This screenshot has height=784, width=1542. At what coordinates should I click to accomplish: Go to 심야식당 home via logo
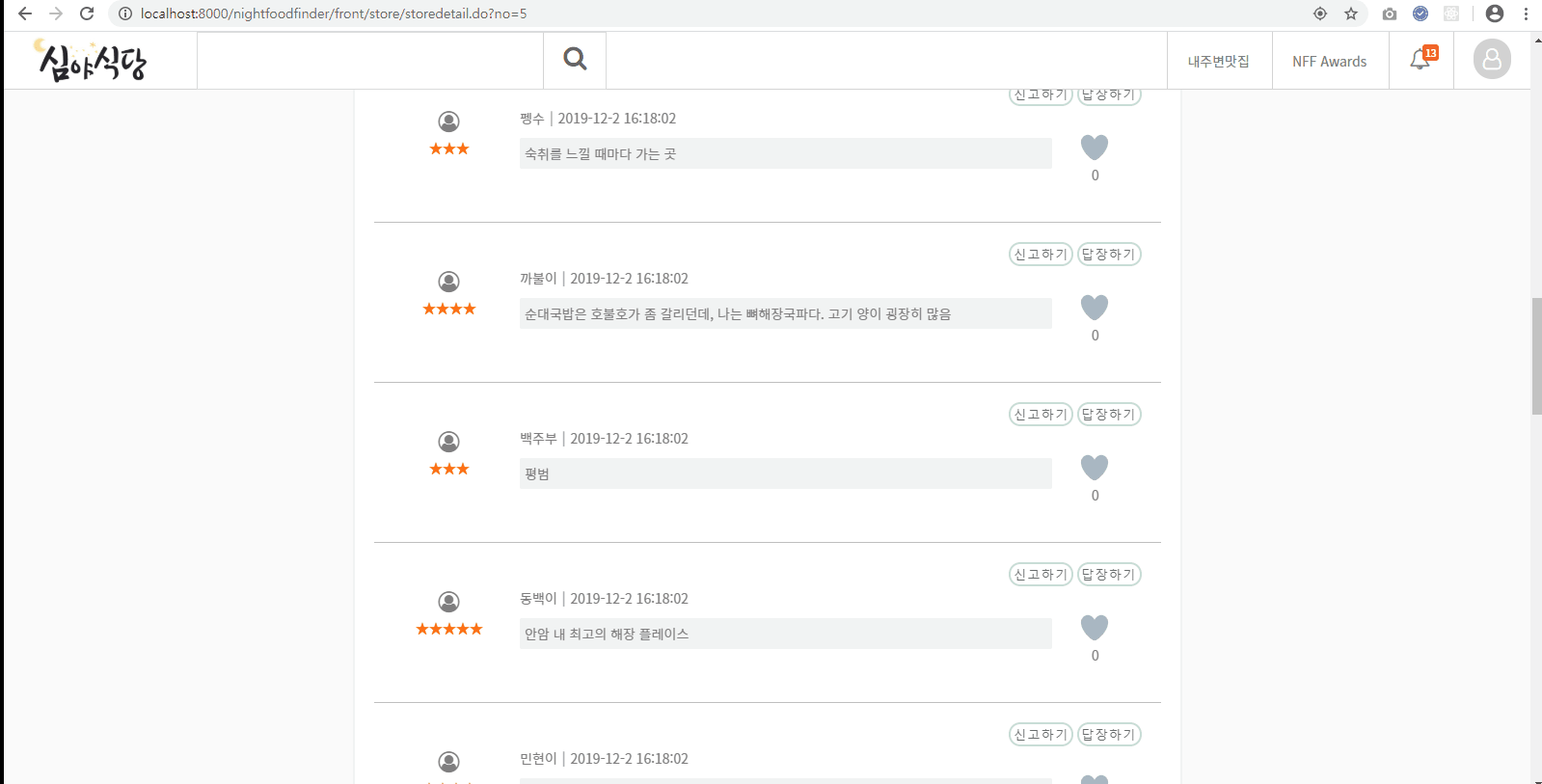click(x=93, y=61)
